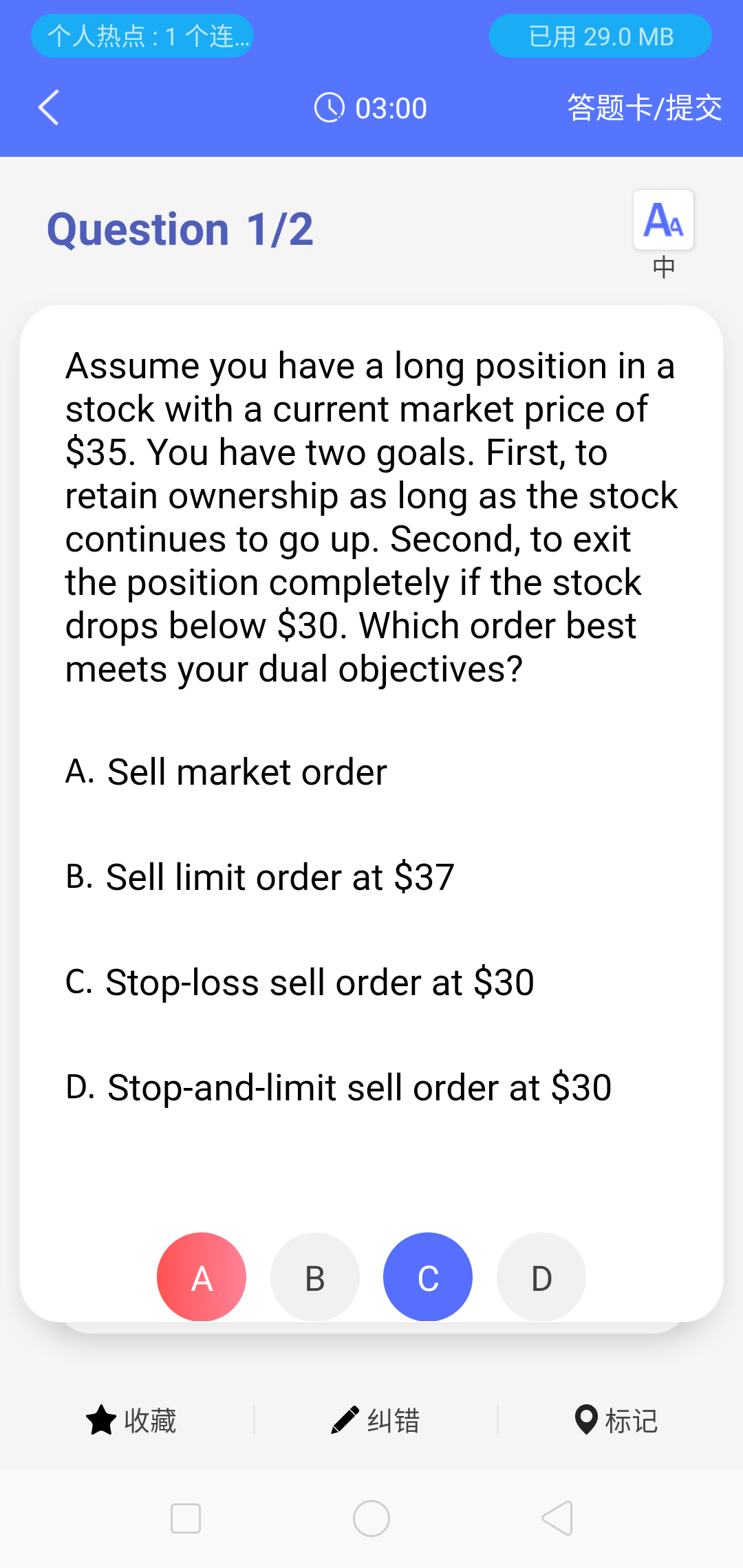Select answer D bubble
The image size is (743, 1568).
coord(541,1277)
